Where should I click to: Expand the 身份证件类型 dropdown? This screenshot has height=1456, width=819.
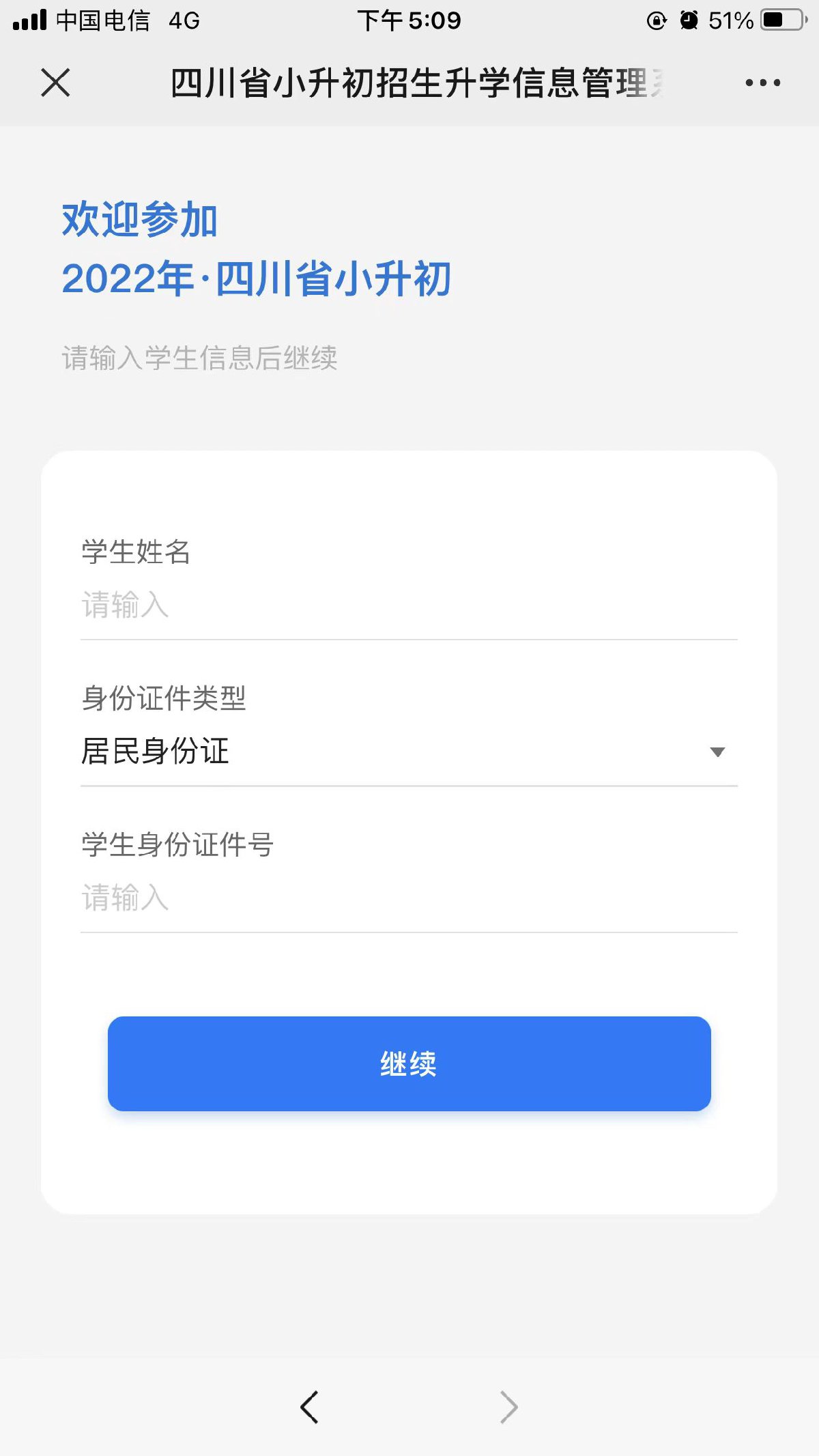[x=408, y=752]
